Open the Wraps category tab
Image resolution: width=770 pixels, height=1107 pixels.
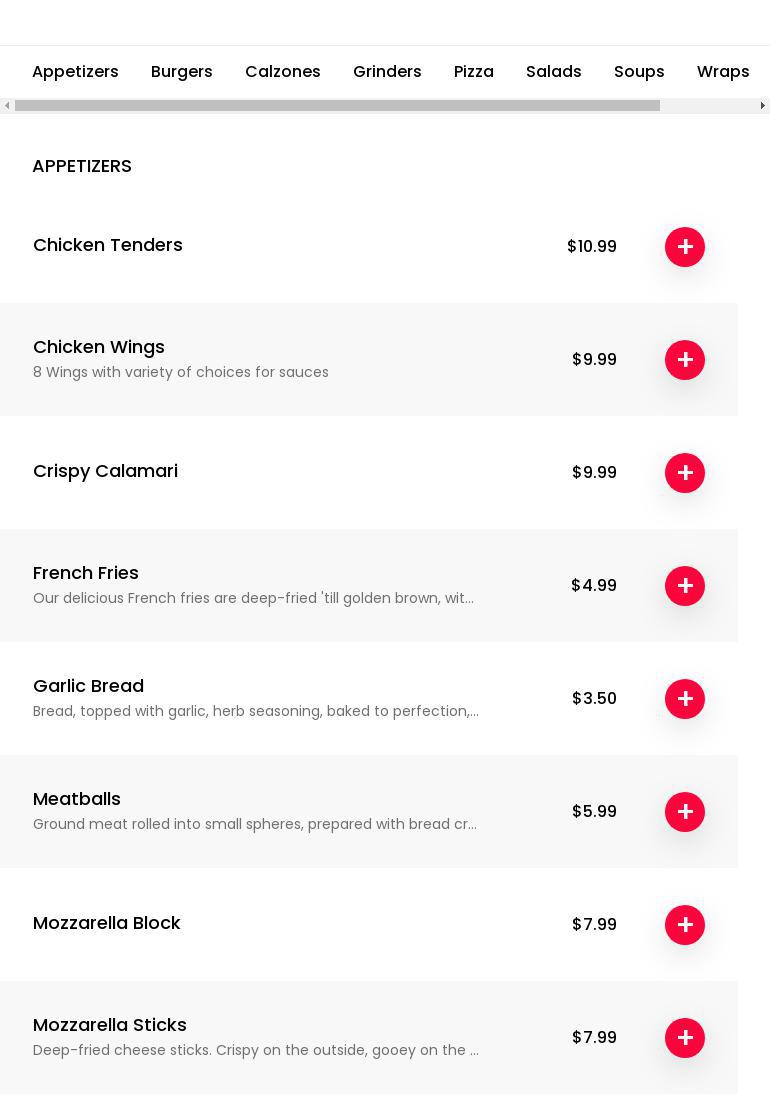tap(723, 72)
